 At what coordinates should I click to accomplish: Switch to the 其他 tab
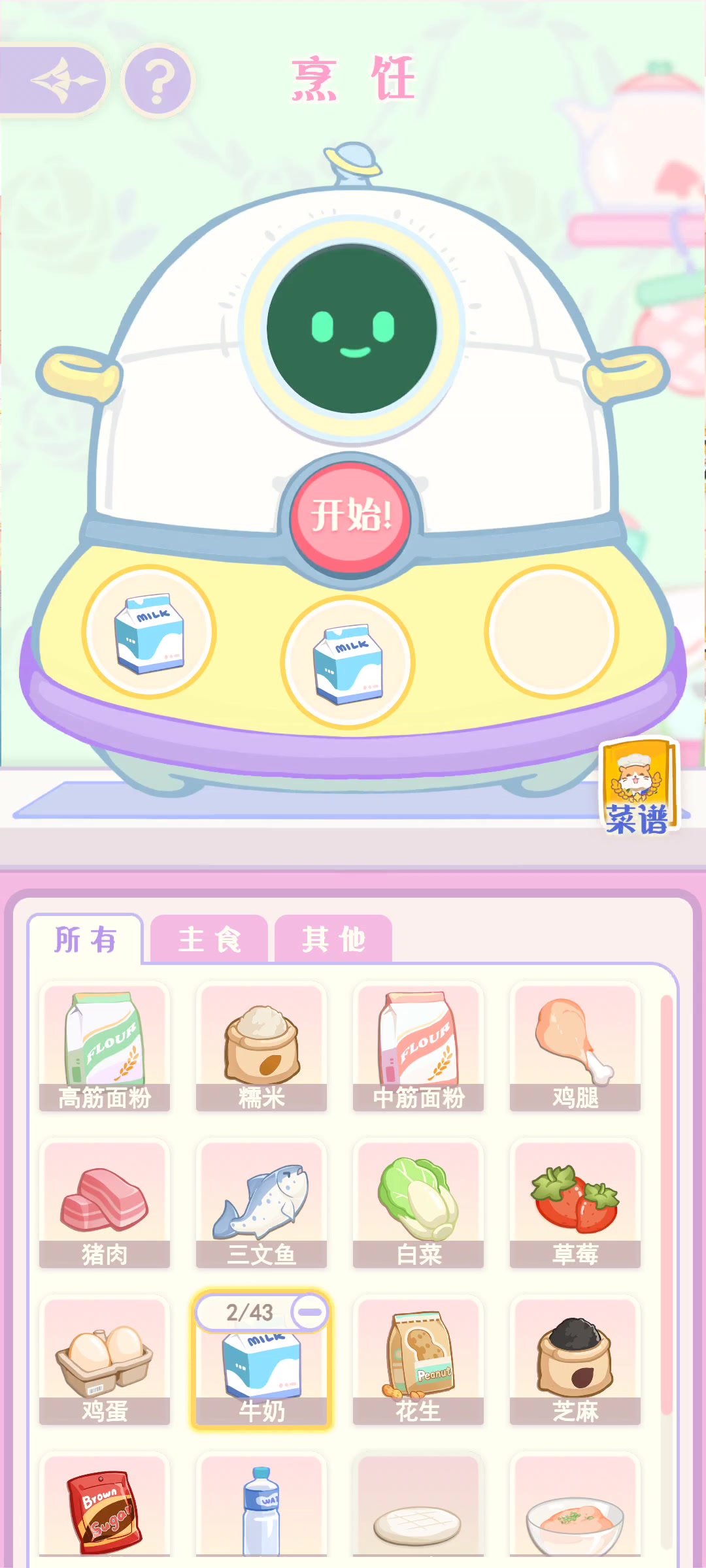tap(333, 939)
